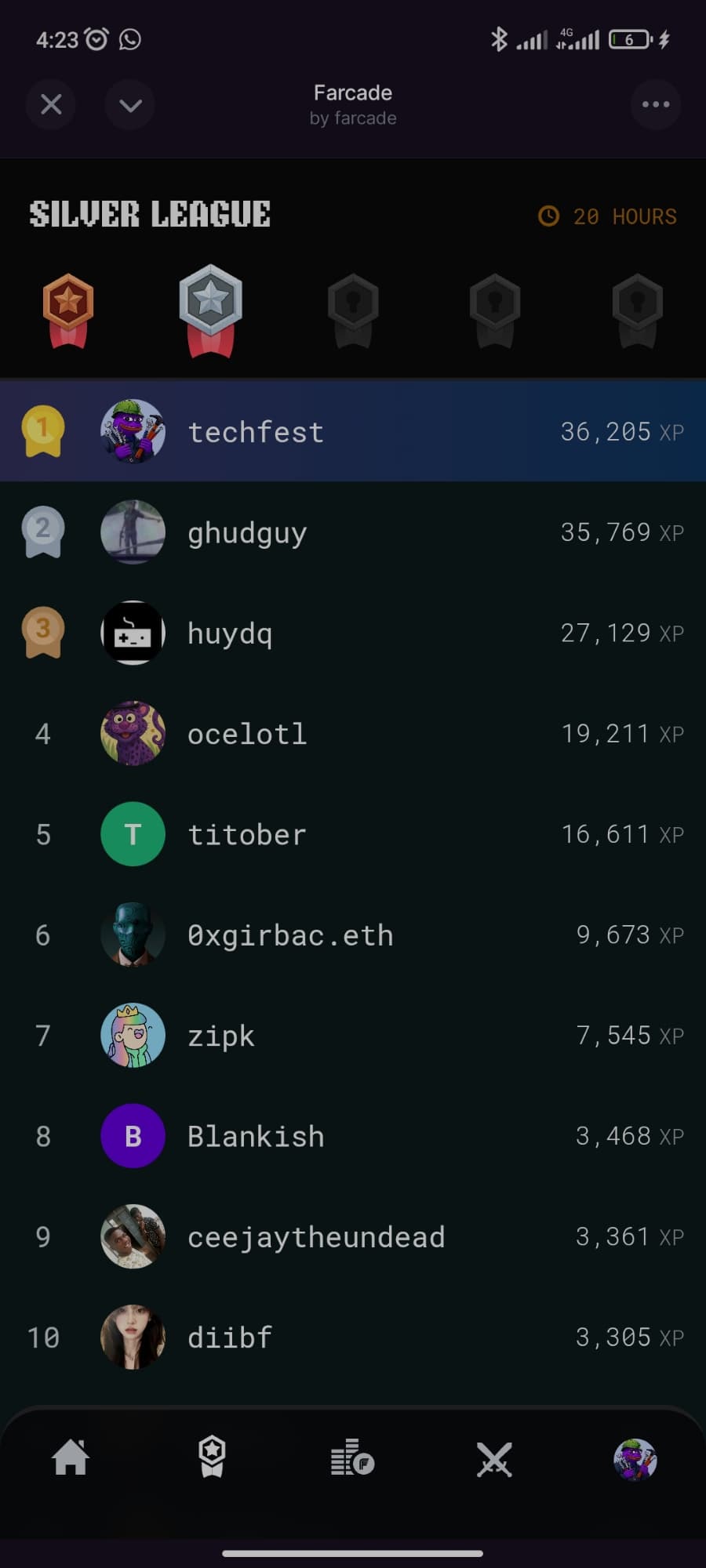Open huydq's leaderboard row
Viewport: 706px width, 1568px height.
[x=353, y=633]
